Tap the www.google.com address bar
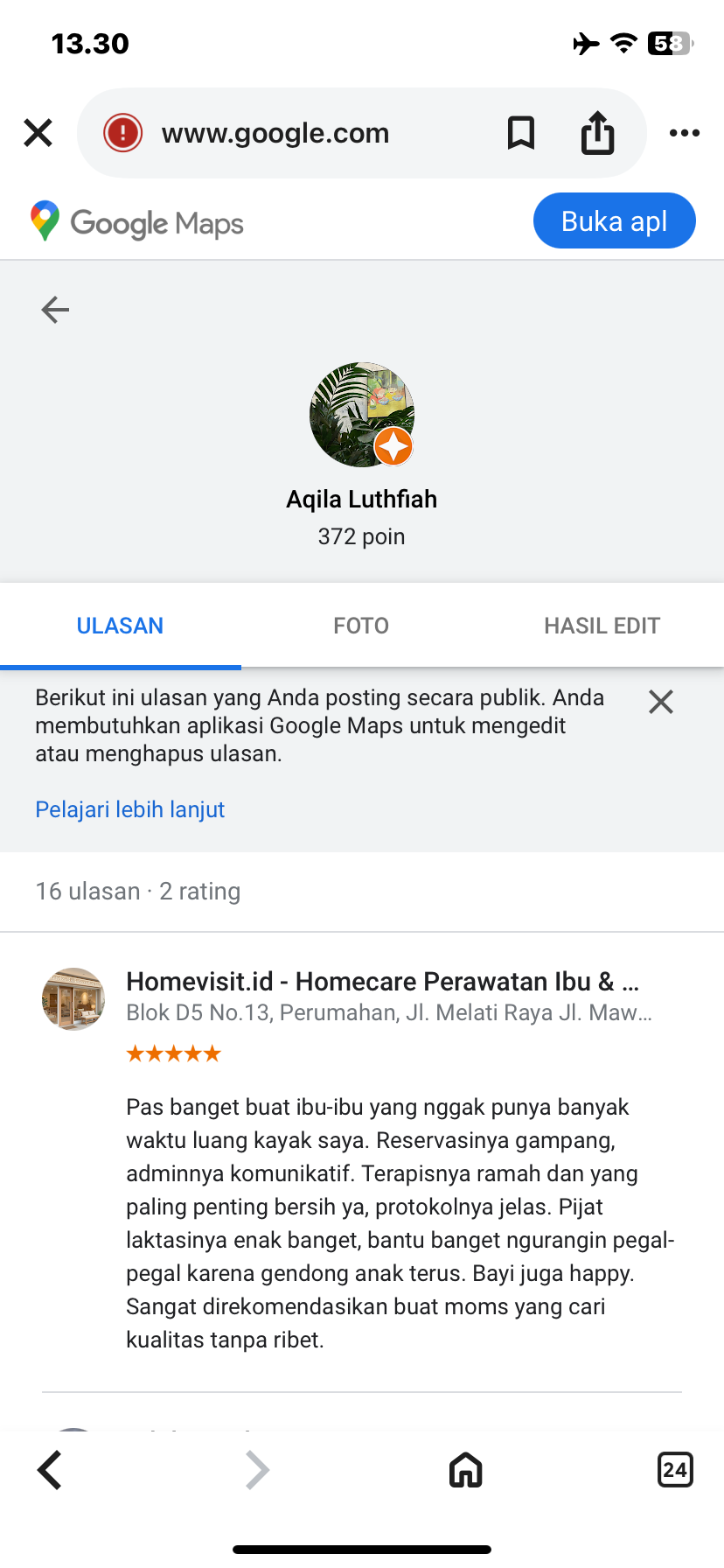This screenshot has height=1568, width=724. tap(275, 133)
